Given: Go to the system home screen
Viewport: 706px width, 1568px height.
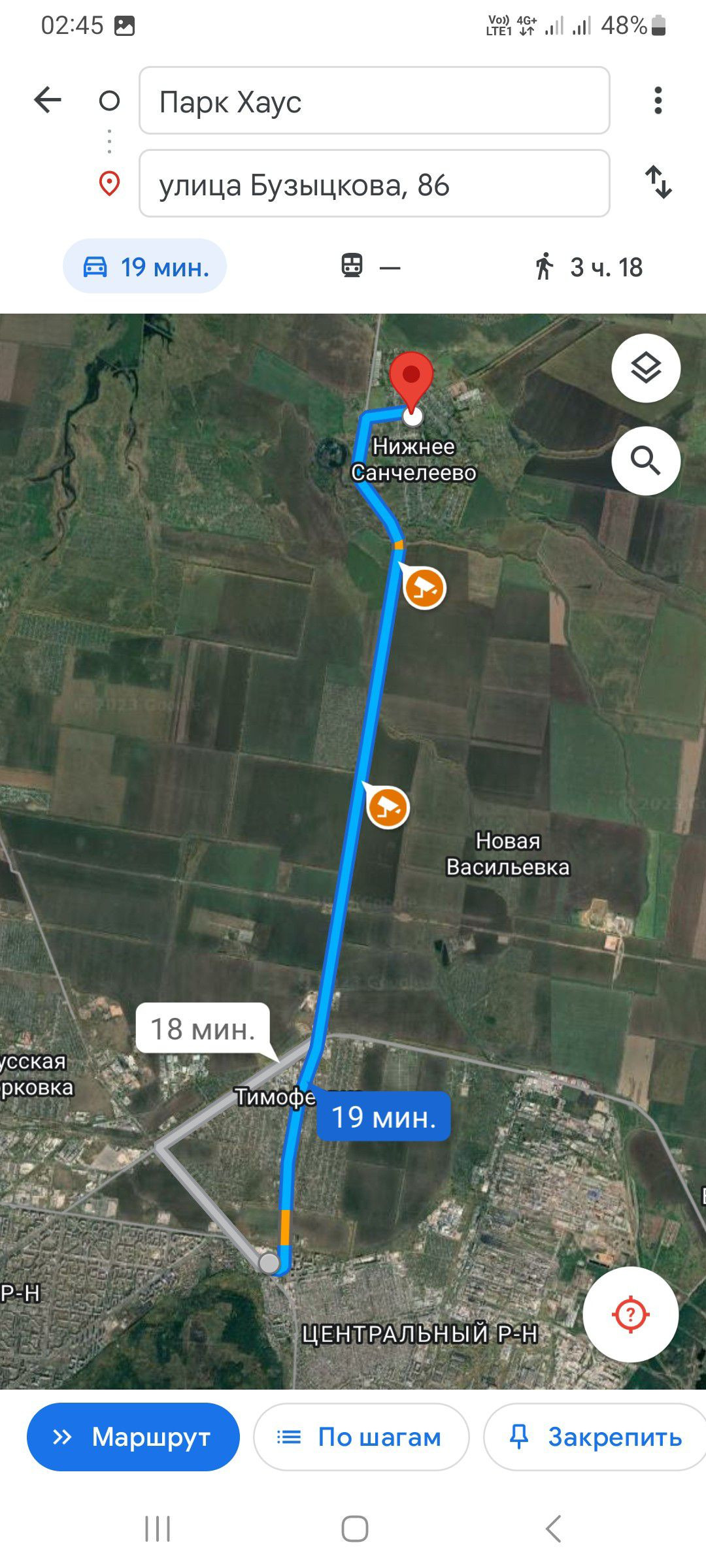Looking at the screenshot, I should 354,1529.
